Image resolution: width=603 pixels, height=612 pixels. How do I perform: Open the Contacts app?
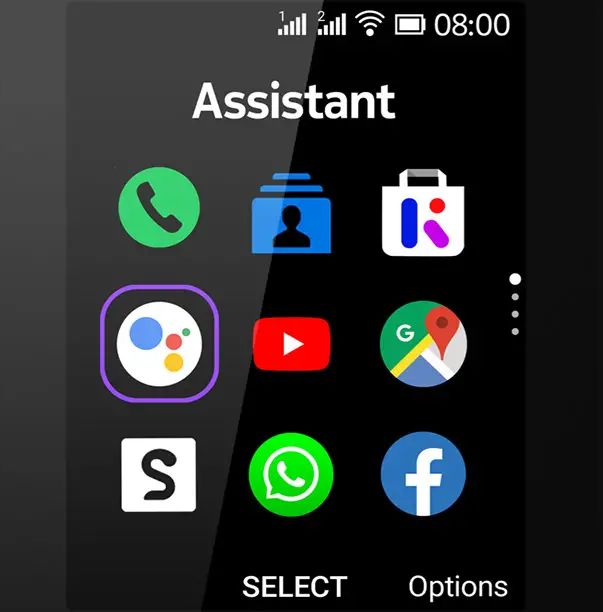pyautogui.click(x=291, y=211)
